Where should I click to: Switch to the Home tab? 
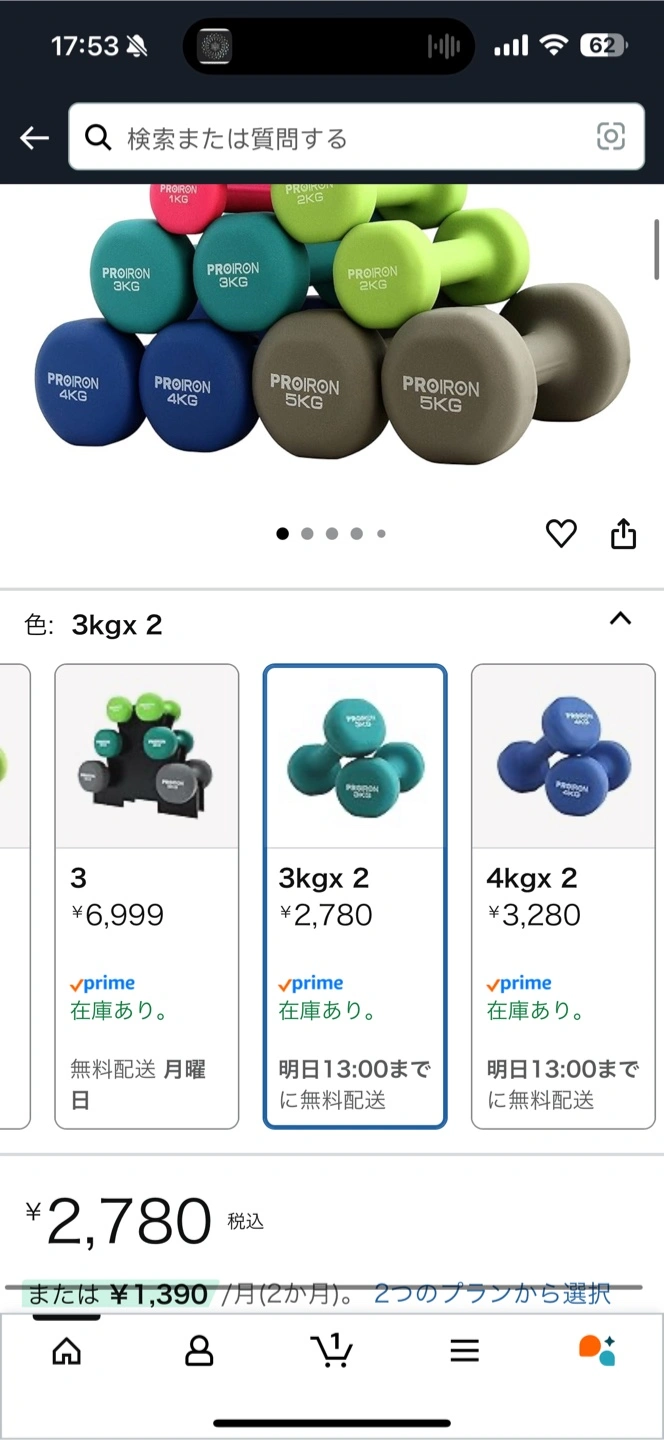66,1351
